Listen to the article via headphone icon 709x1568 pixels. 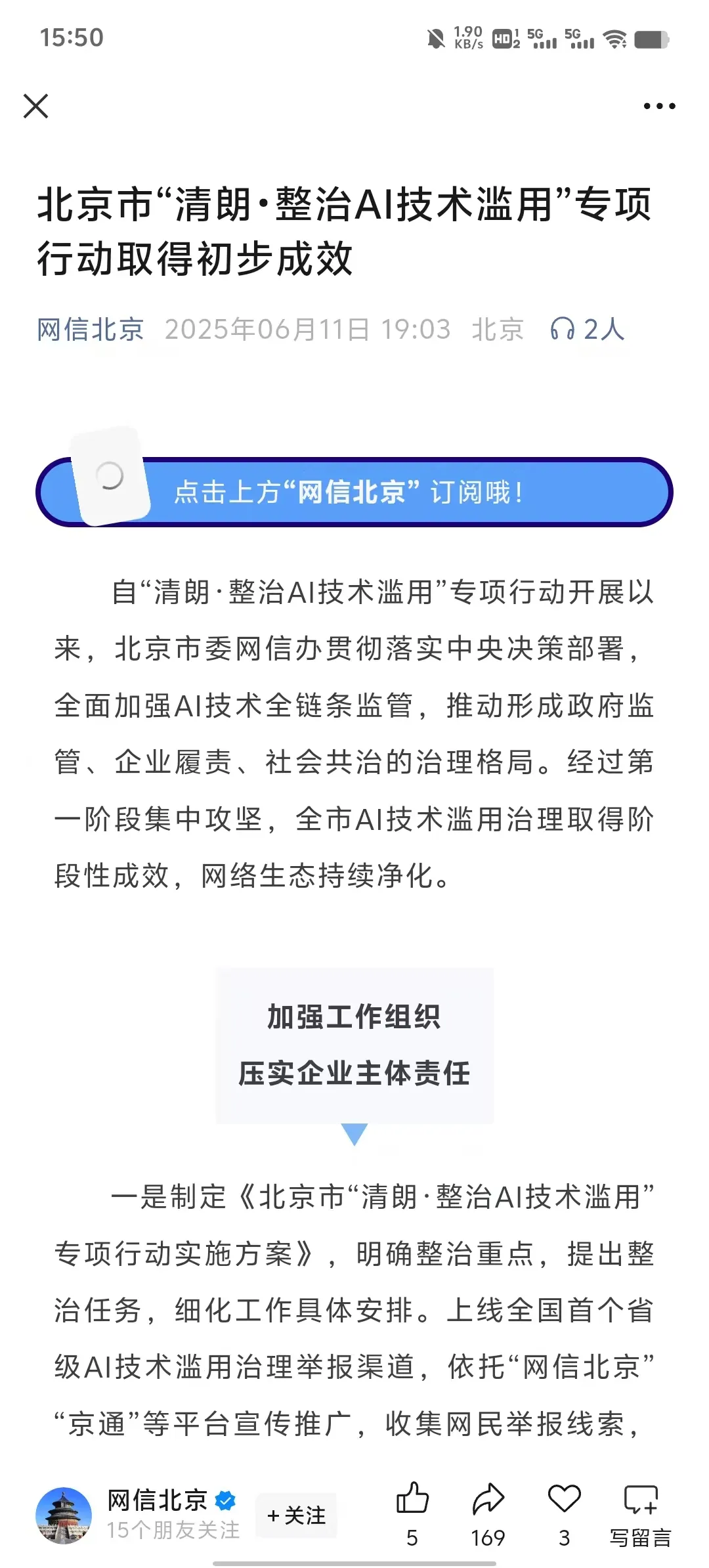coord(563,329)
